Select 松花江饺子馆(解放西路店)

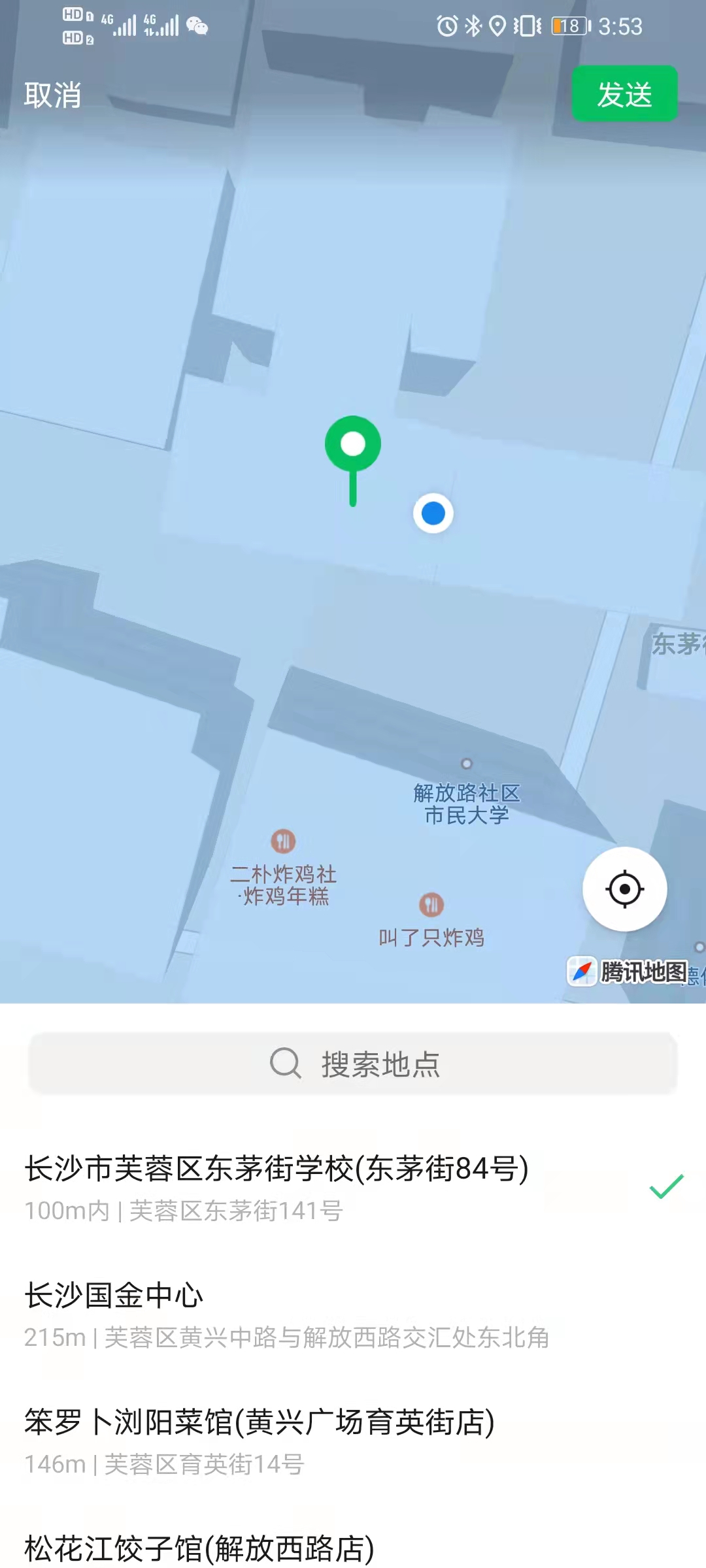click(200, 1548)
